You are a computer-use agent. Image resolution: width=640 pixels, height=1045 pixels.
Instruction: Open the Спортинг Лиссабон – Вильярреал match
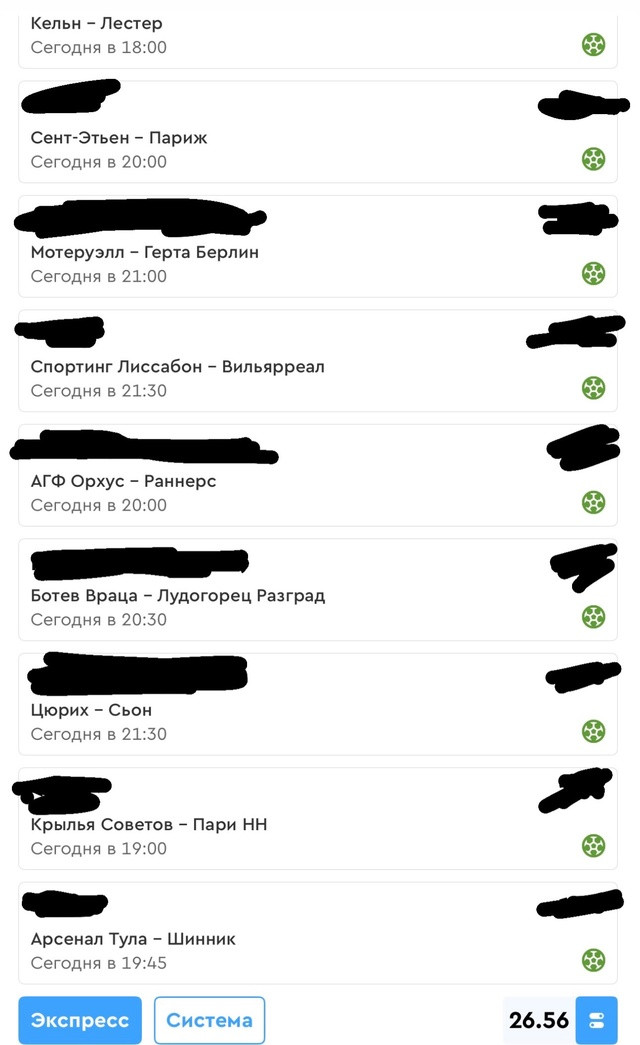point(318,361)
